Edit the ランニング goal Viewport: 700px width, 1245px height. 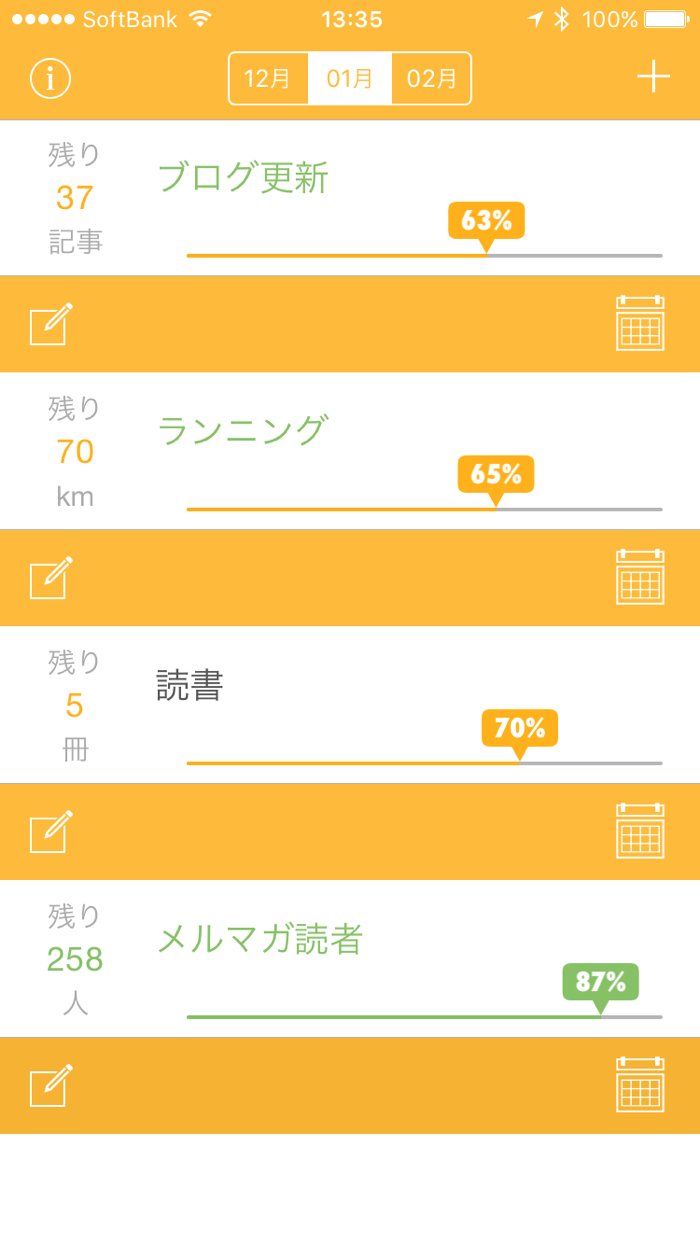pos(52,577)
